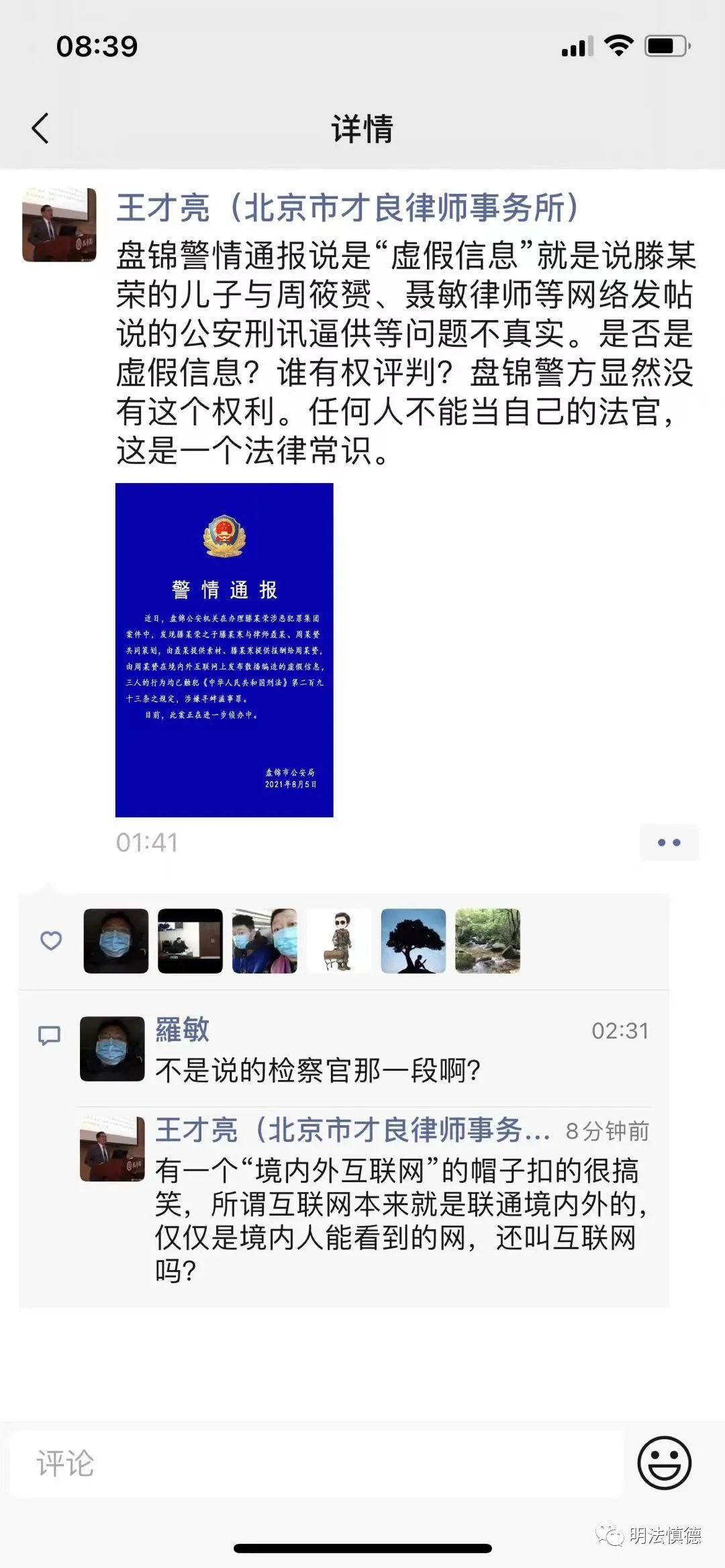The height and width of the screenshot is (1568, 725).
Task: Reply to 羅敏's comment about 检察官
Action: point(317,1070)
